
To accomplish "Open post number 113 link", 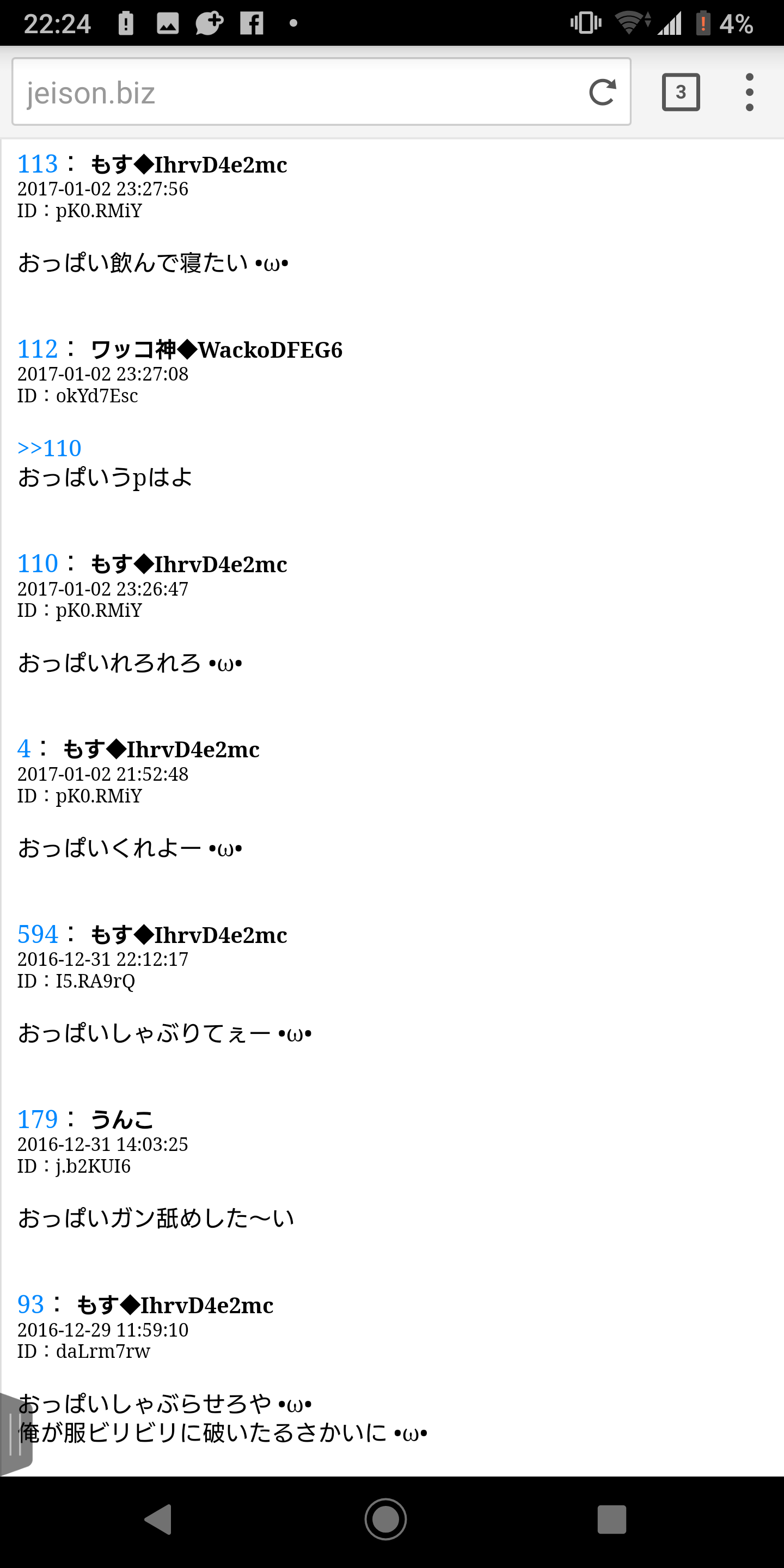I will 38,164.
